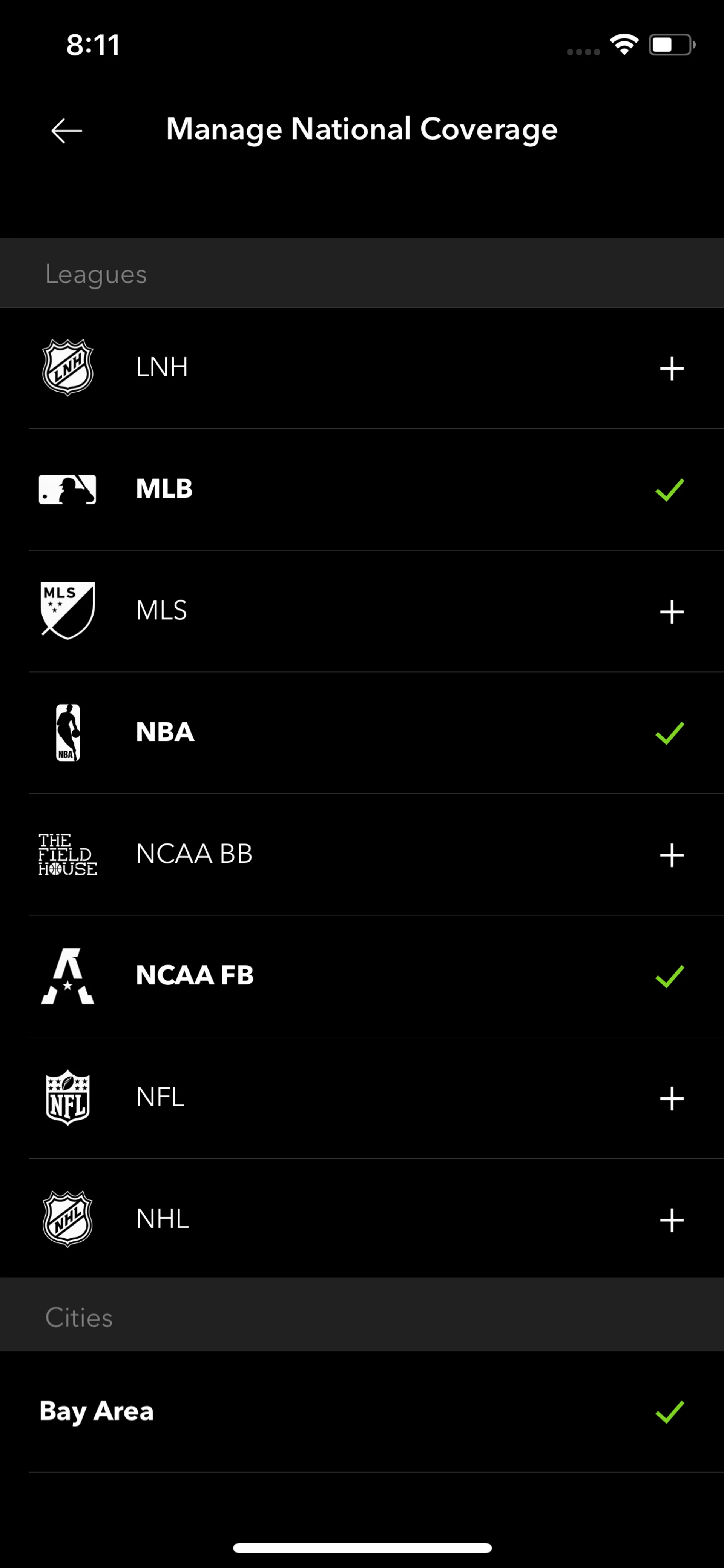This screenshot has height=1568, width=724.
Task: Go back using the arrow icon
Action: coord(66,130)
